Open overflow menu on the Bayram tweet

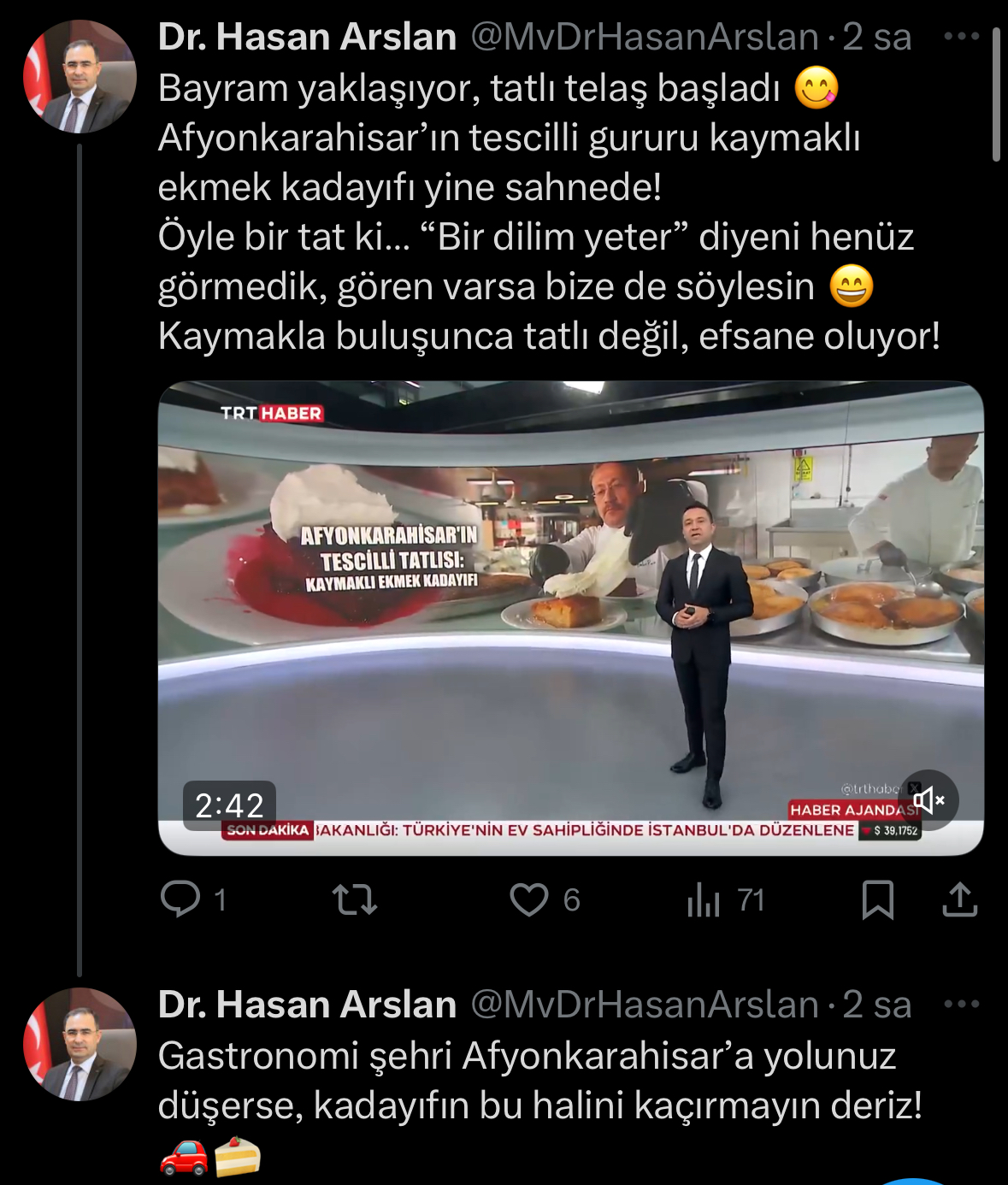(x=961, y=36)
